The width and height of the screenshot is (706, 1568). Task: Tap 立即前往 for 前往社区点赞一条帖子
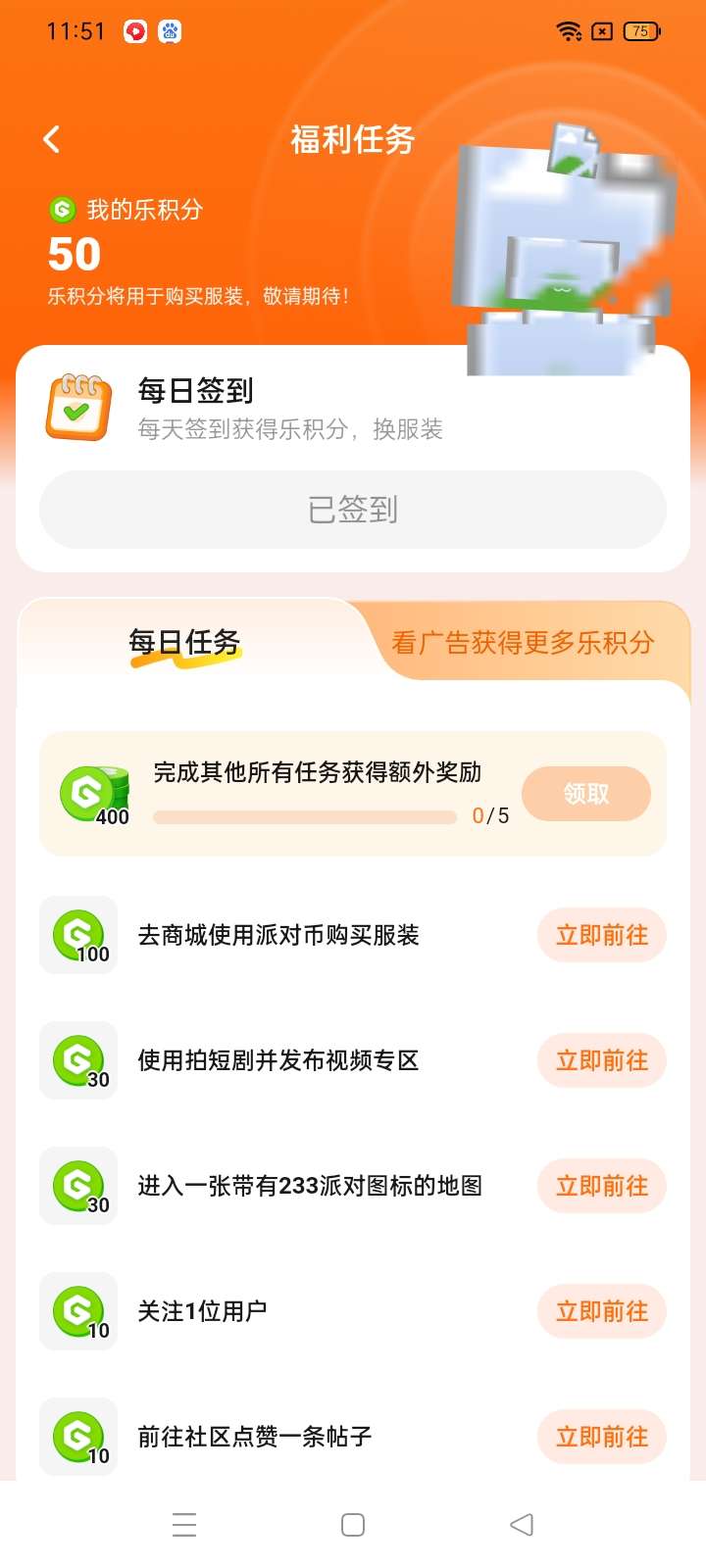tap(602, 1438)
